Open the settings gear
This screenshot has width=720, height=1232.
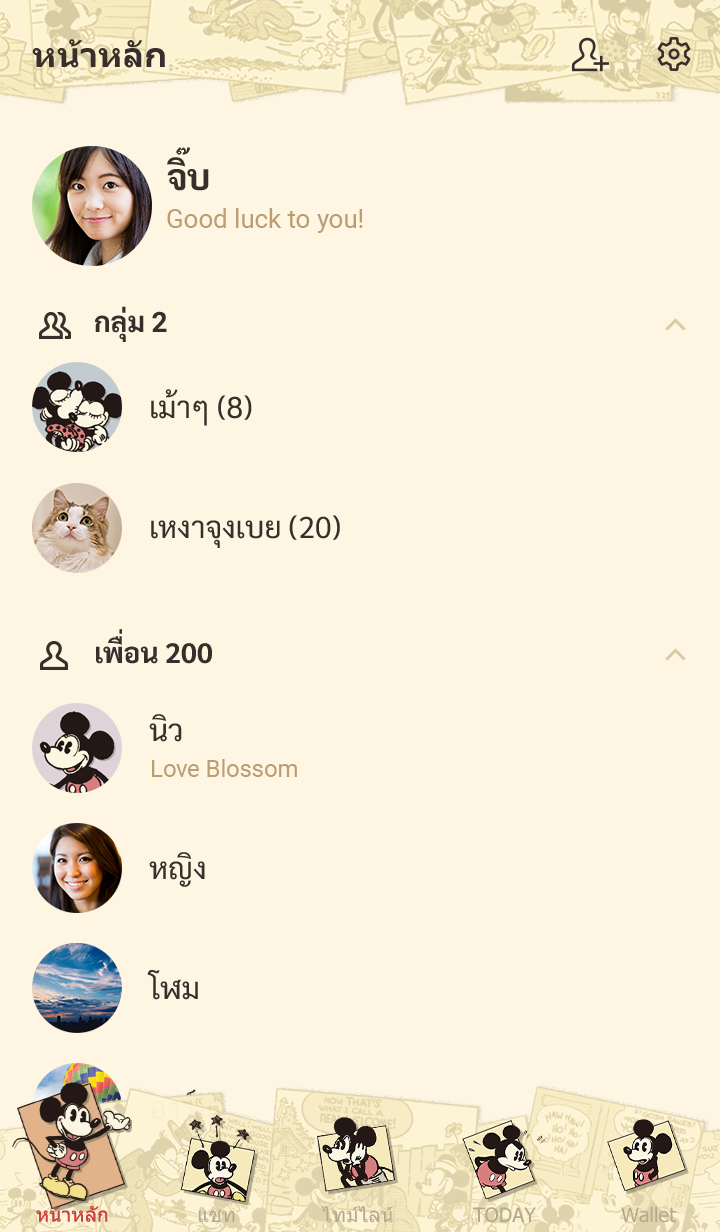(674, 55)
